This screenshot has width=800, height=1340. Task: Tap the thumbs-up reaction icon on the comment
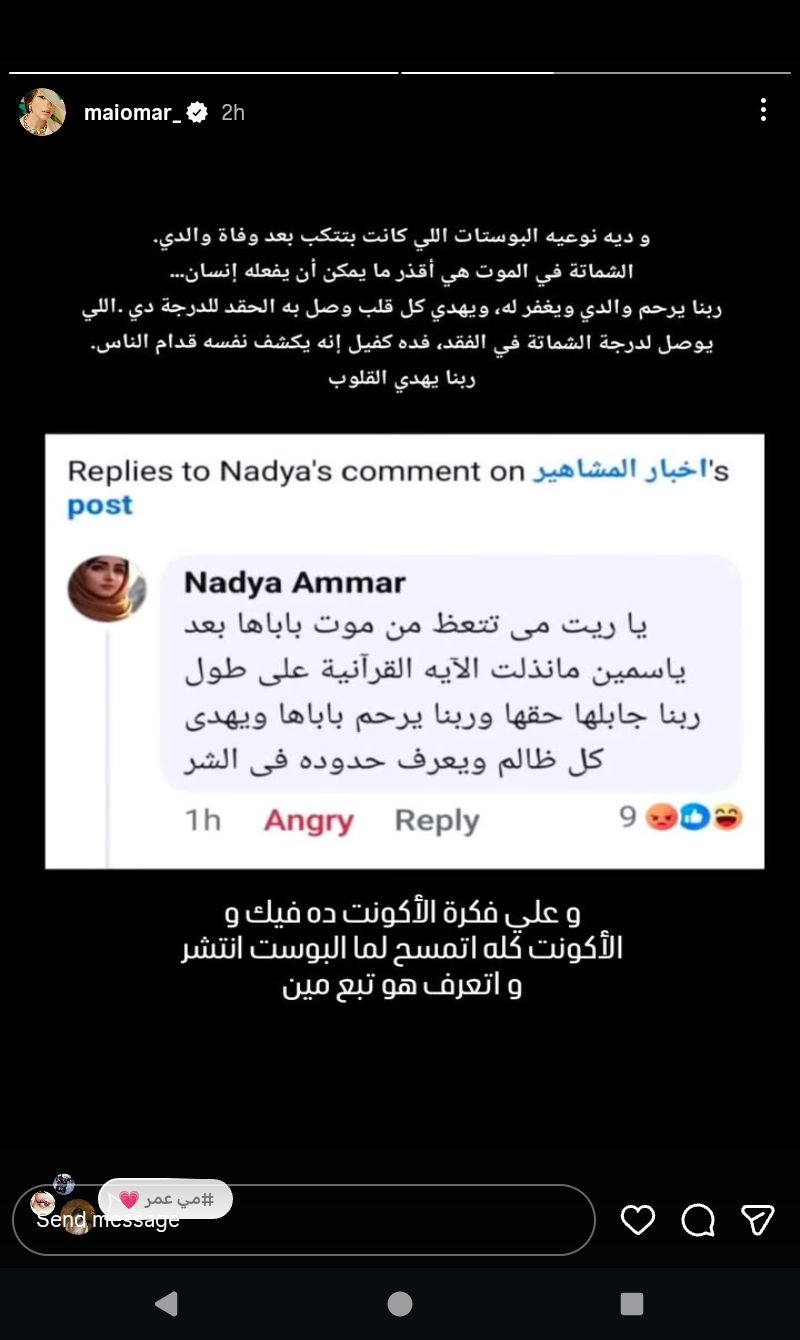[x=694, y=816]
